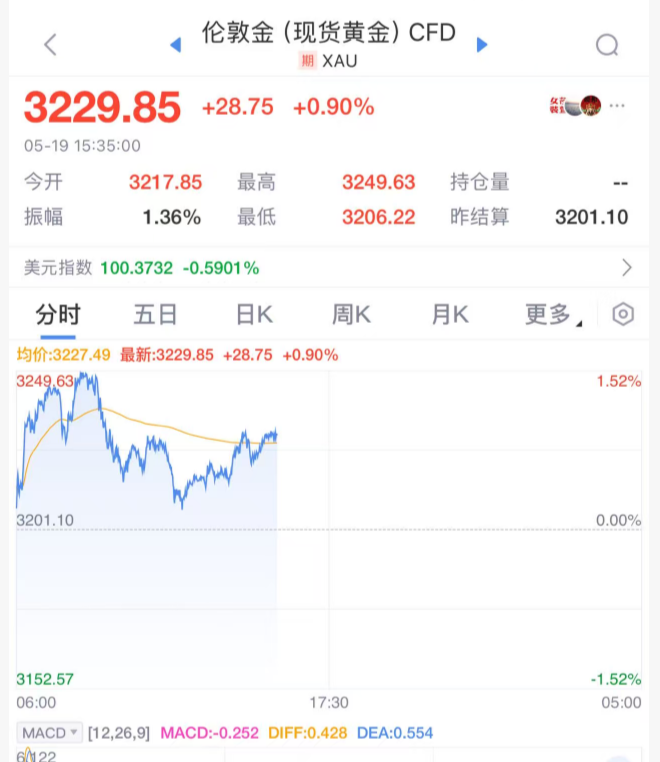
Task: Open the 美元指数 details row
Action: 330,268
